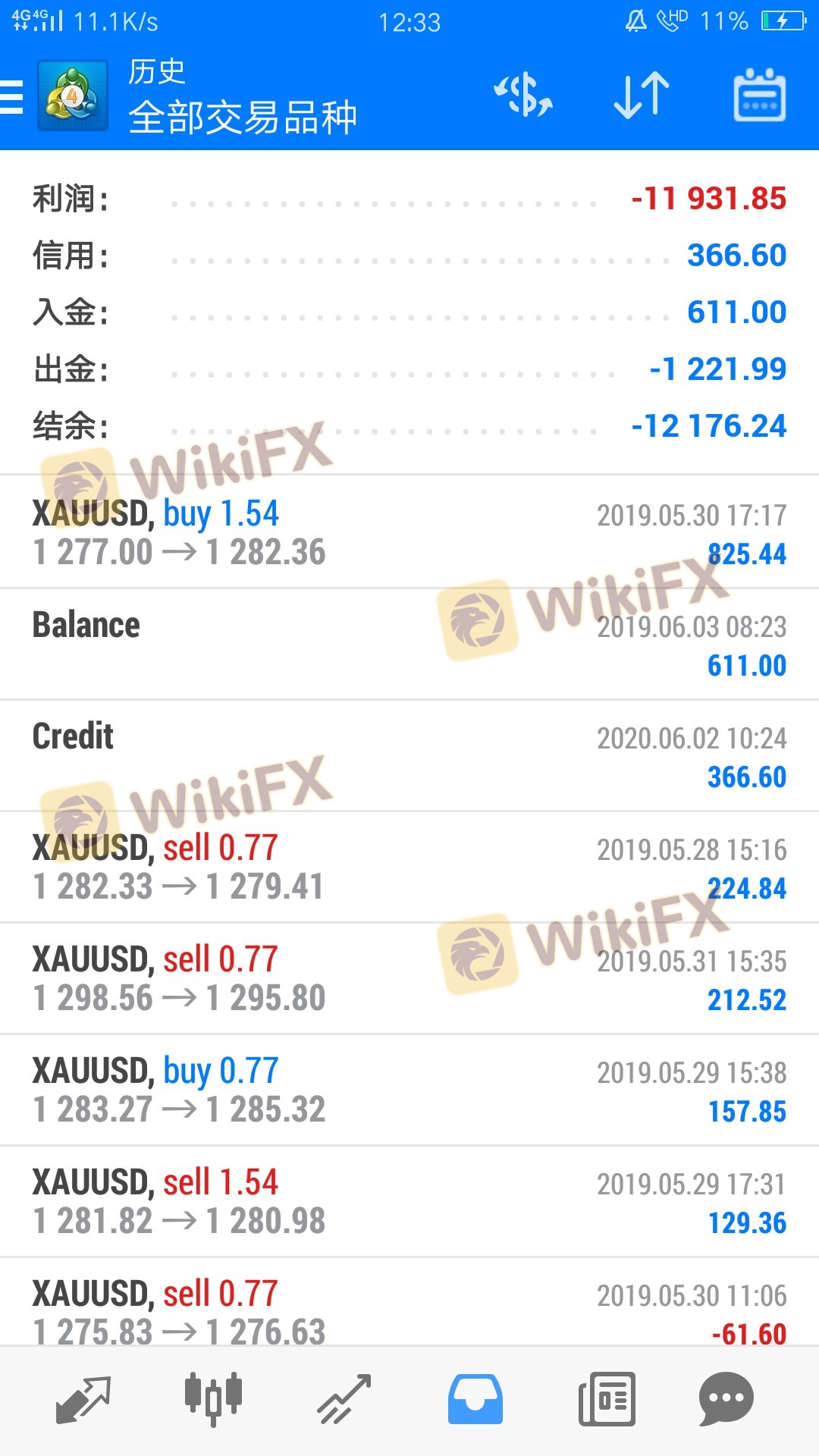Open the XAUUSD buy 1.54 trade
This screenshot has width=819, height=1456.
coord(409,532)
